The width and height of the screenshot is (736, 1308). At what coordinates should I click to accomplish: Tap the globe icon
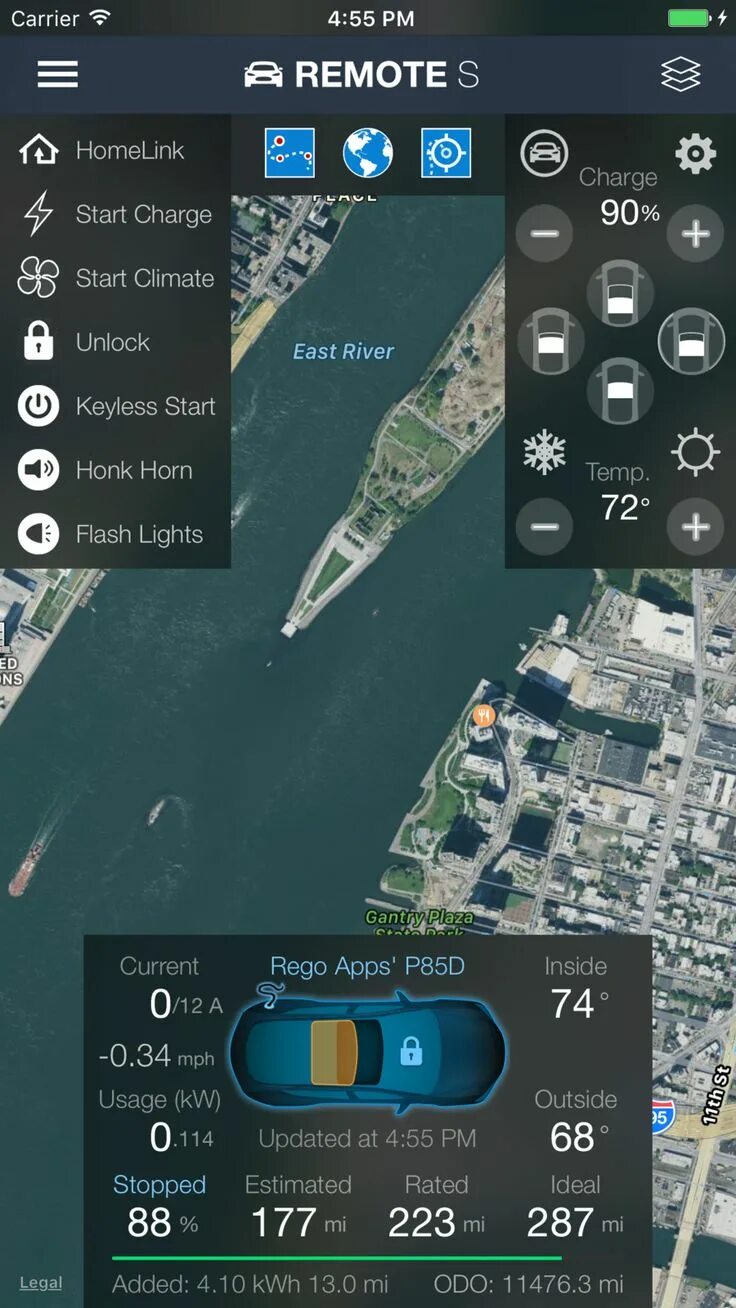[367, 153]
